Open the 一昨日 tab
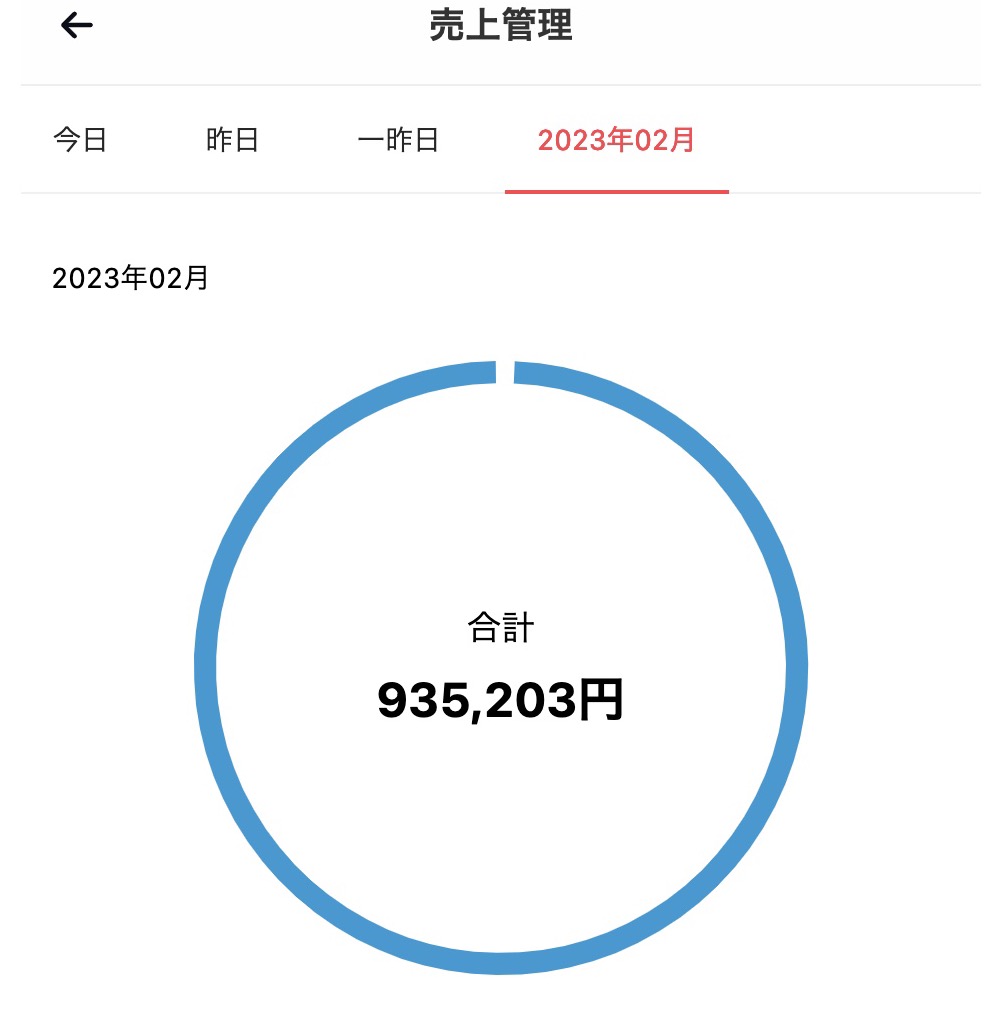Viewport: 994px width, 1024px height. click(398, 140)
